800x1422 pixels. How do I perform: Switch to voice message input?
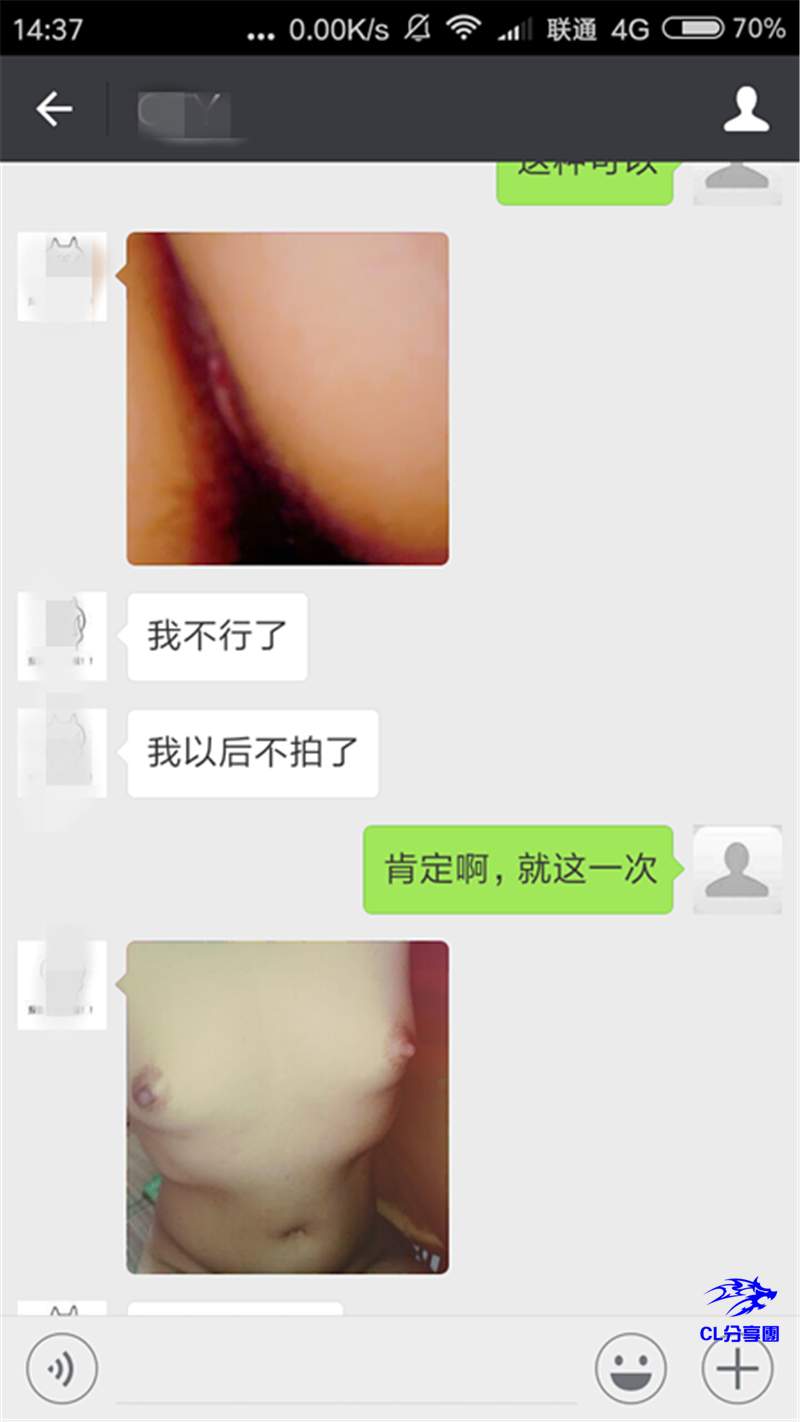pyautogui.click(x=62, y=1369)
